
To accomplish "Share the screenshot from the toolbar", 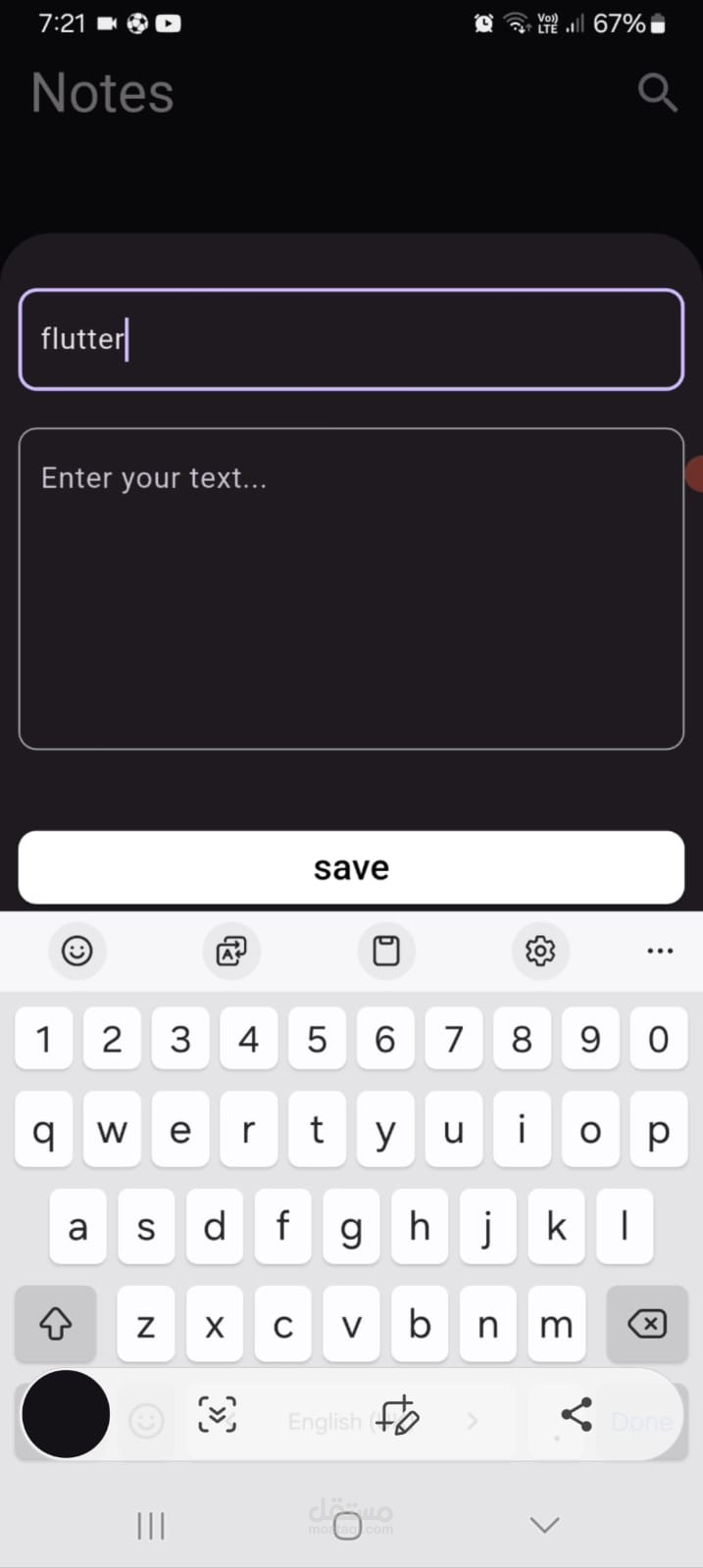I will pyautogui.click(x=577, y=1415).
